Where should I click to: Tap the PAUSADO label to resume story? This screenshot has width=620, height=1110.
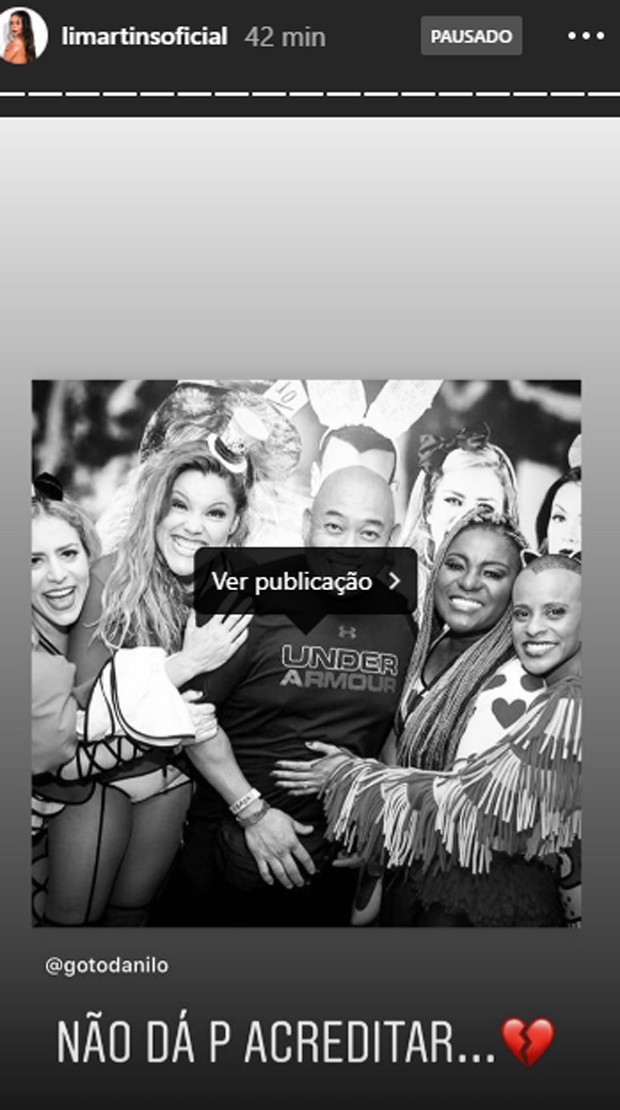(471, 36)
